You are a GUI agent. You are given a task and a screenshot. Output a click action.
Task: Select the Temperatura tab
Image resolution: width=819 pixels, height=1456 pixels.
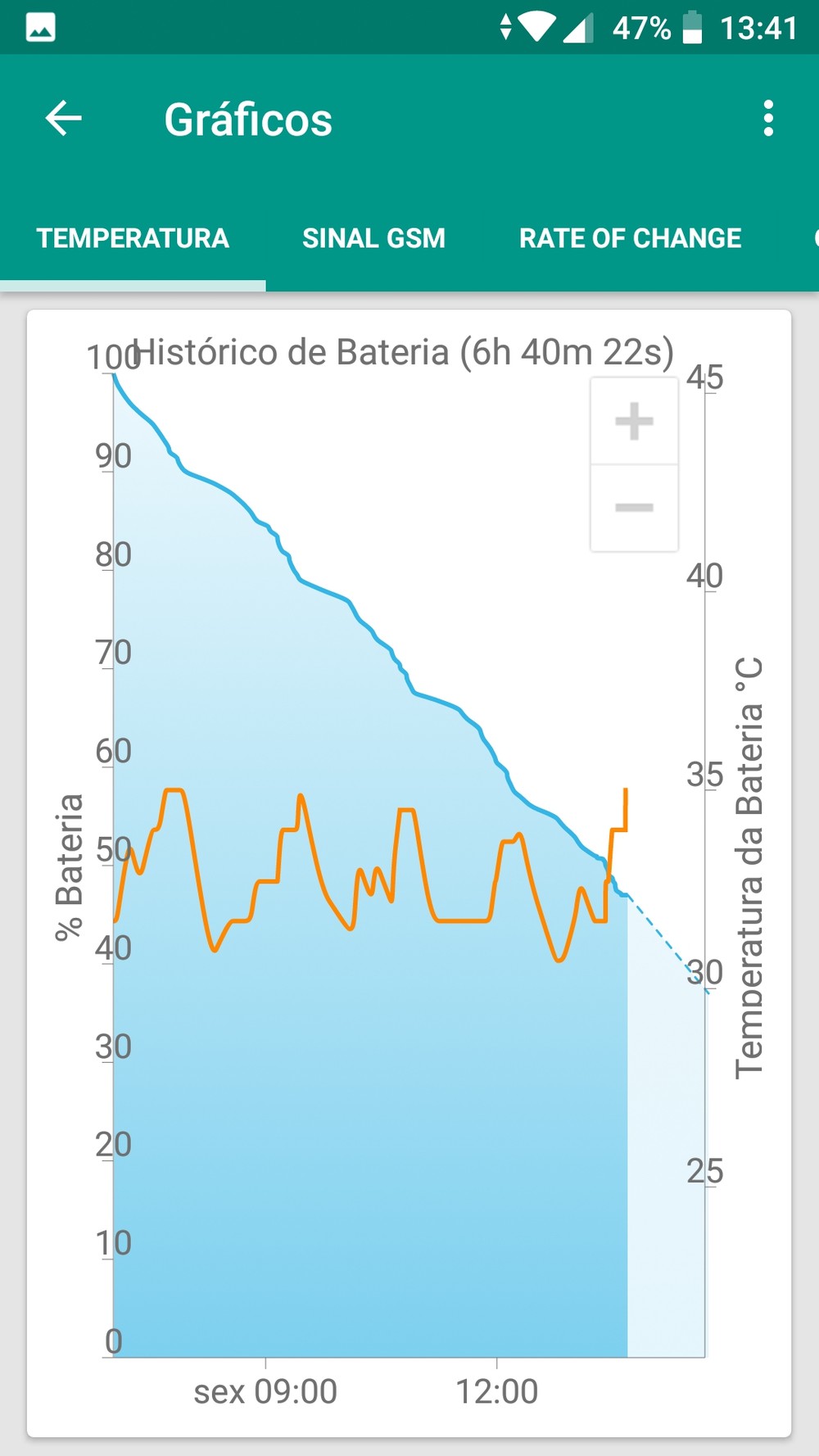click(133, 238)
